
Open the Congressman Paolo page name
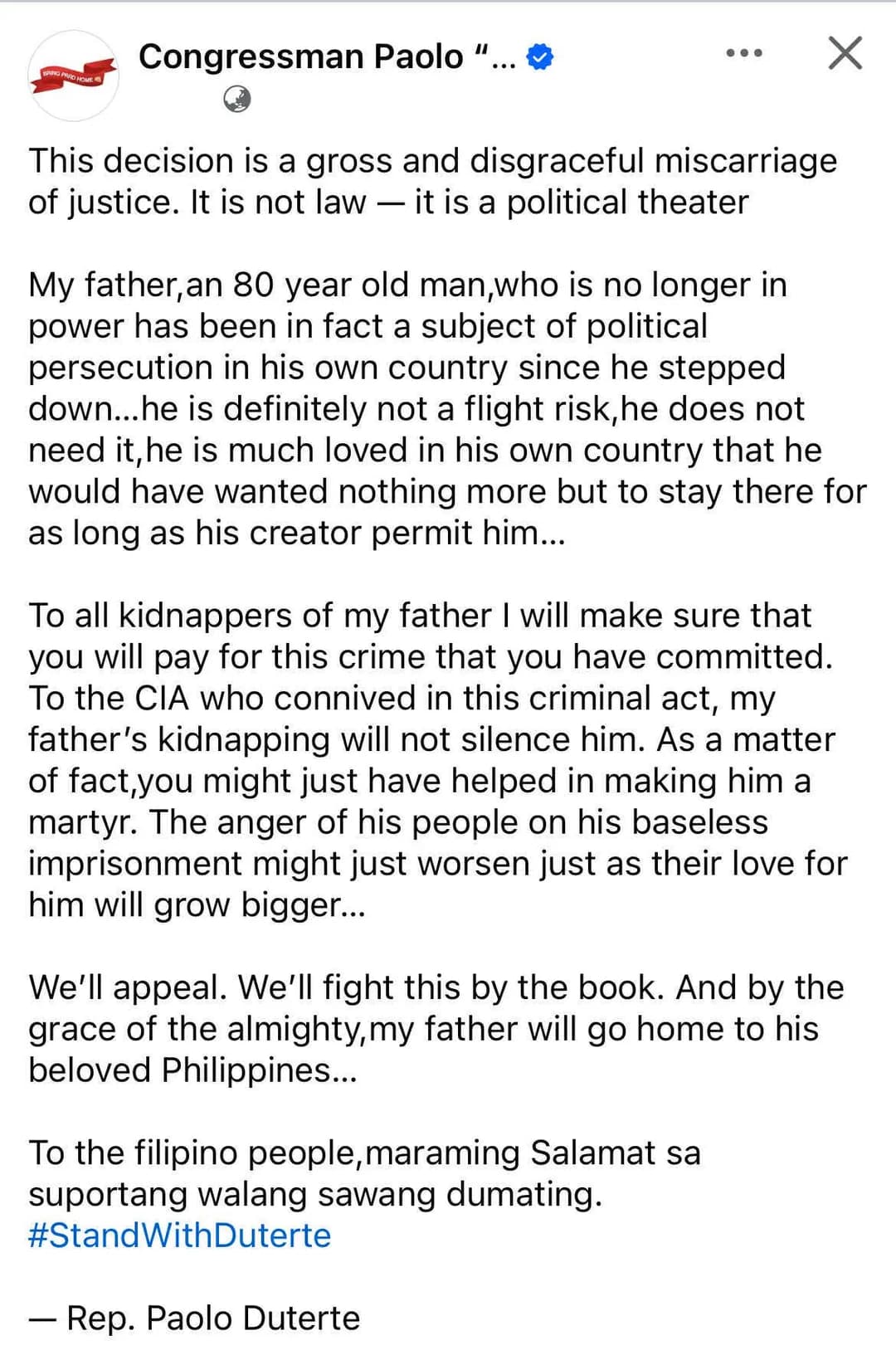click(x=327, y=56)
